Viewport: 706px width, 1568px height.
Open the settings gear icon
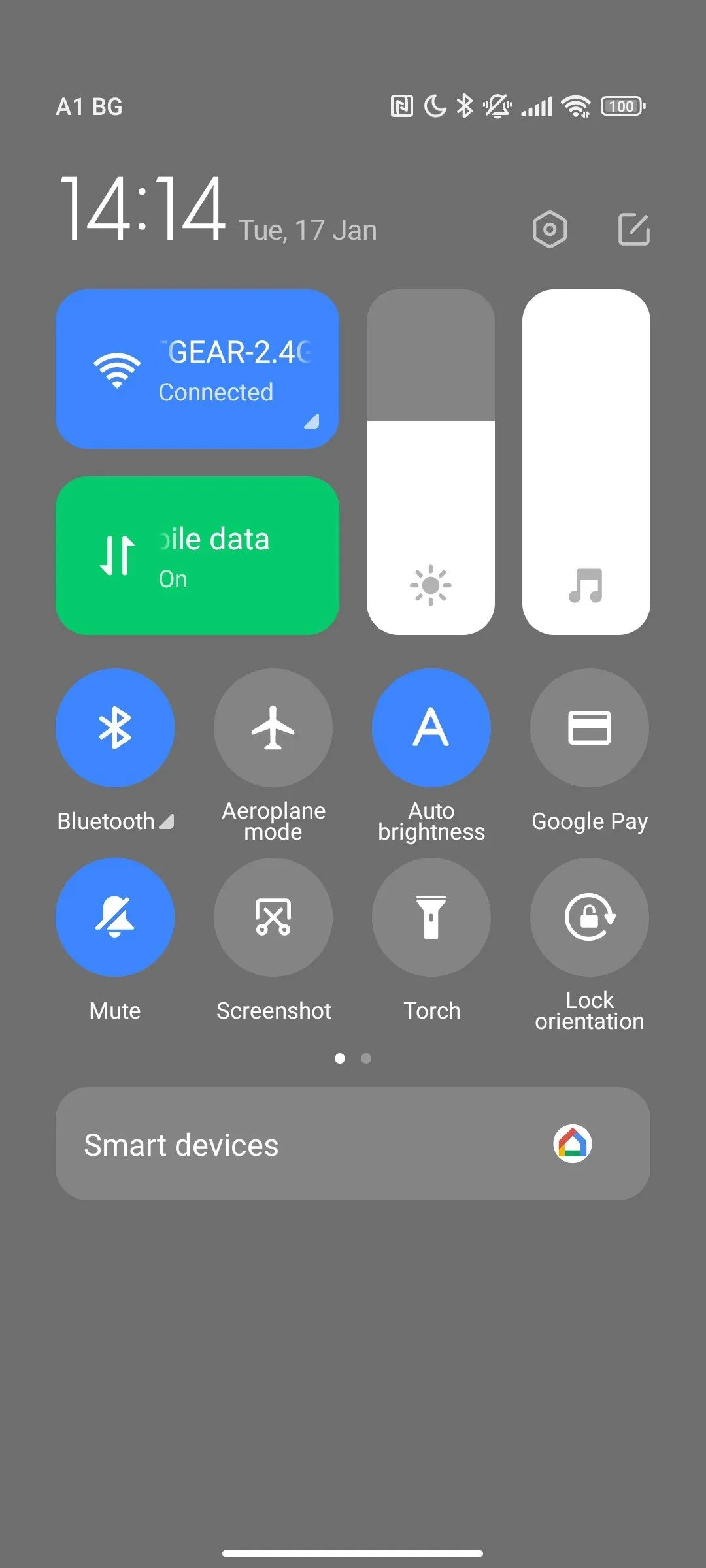[549, 229]
